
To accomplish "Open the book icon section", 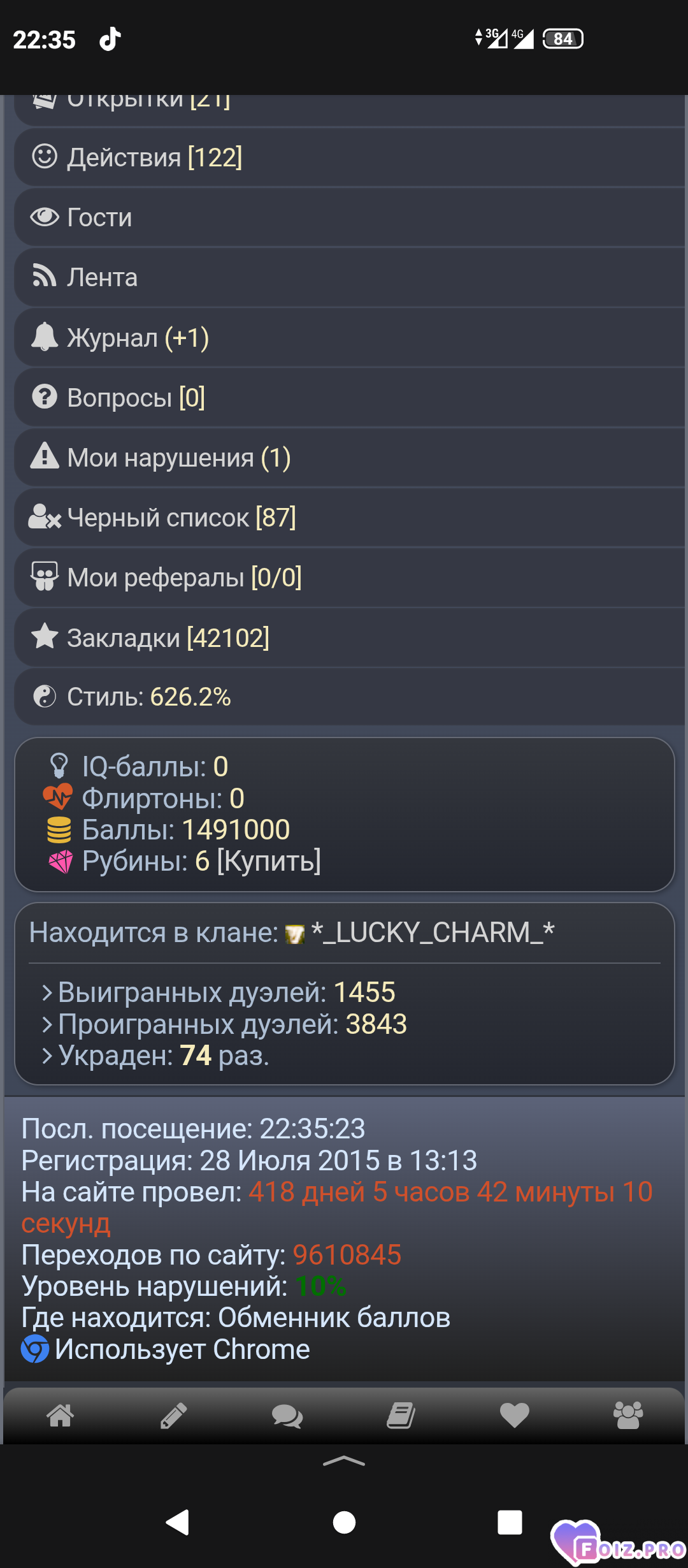I will pos(401,1415).
